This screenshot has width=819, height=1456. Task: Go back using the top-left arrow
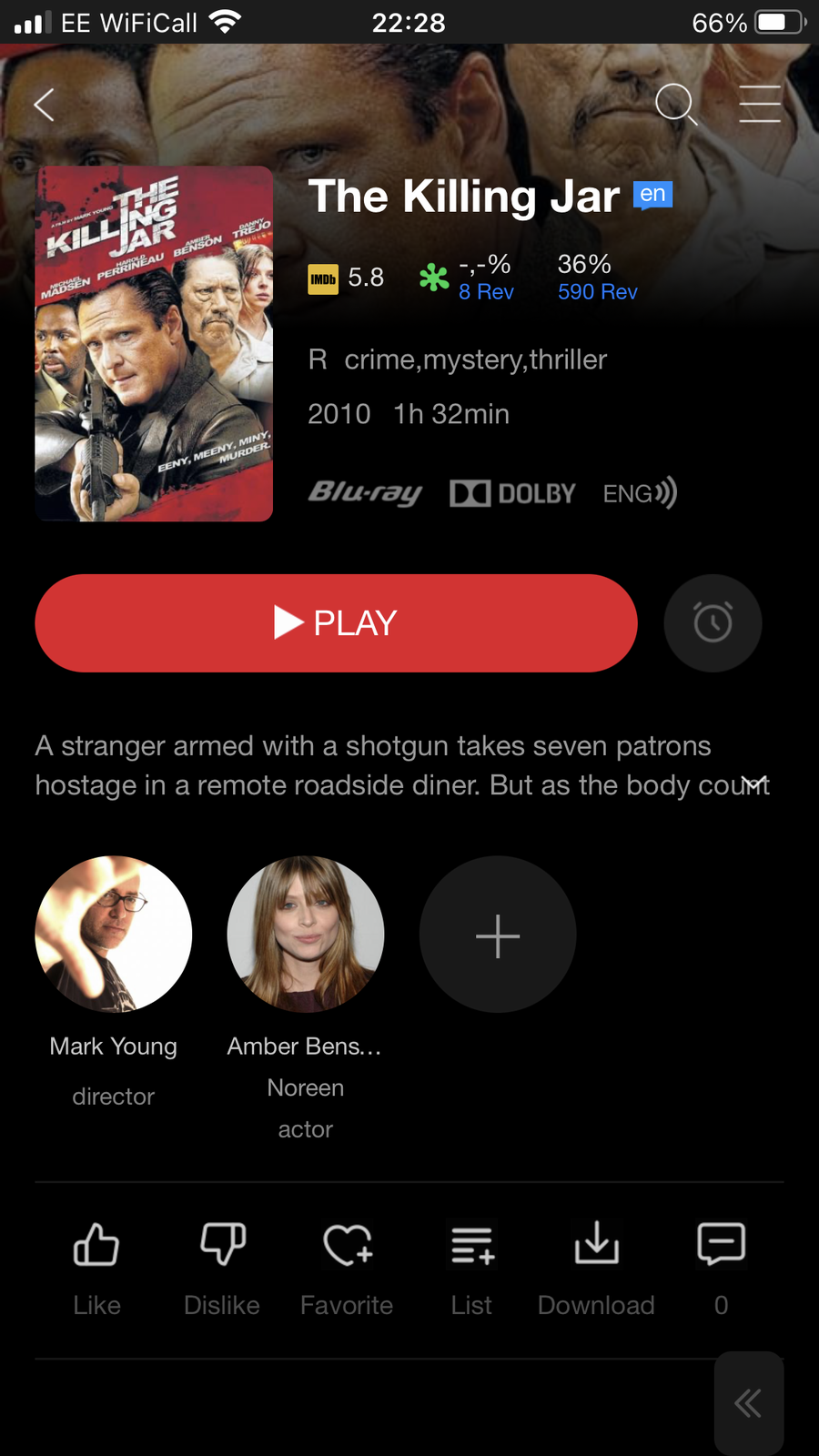click(x=44, y=105)
